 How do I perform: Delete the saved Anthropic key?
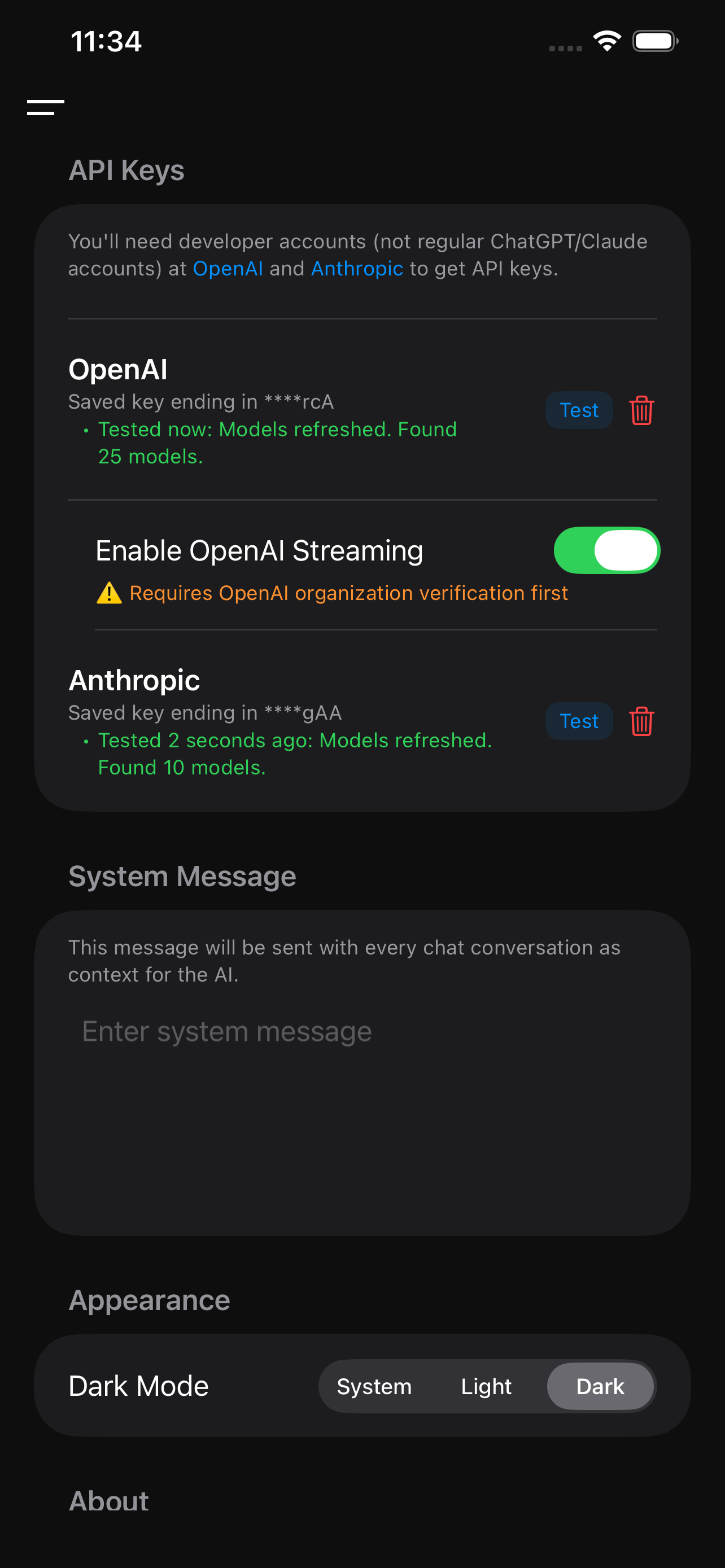(641, 721)
